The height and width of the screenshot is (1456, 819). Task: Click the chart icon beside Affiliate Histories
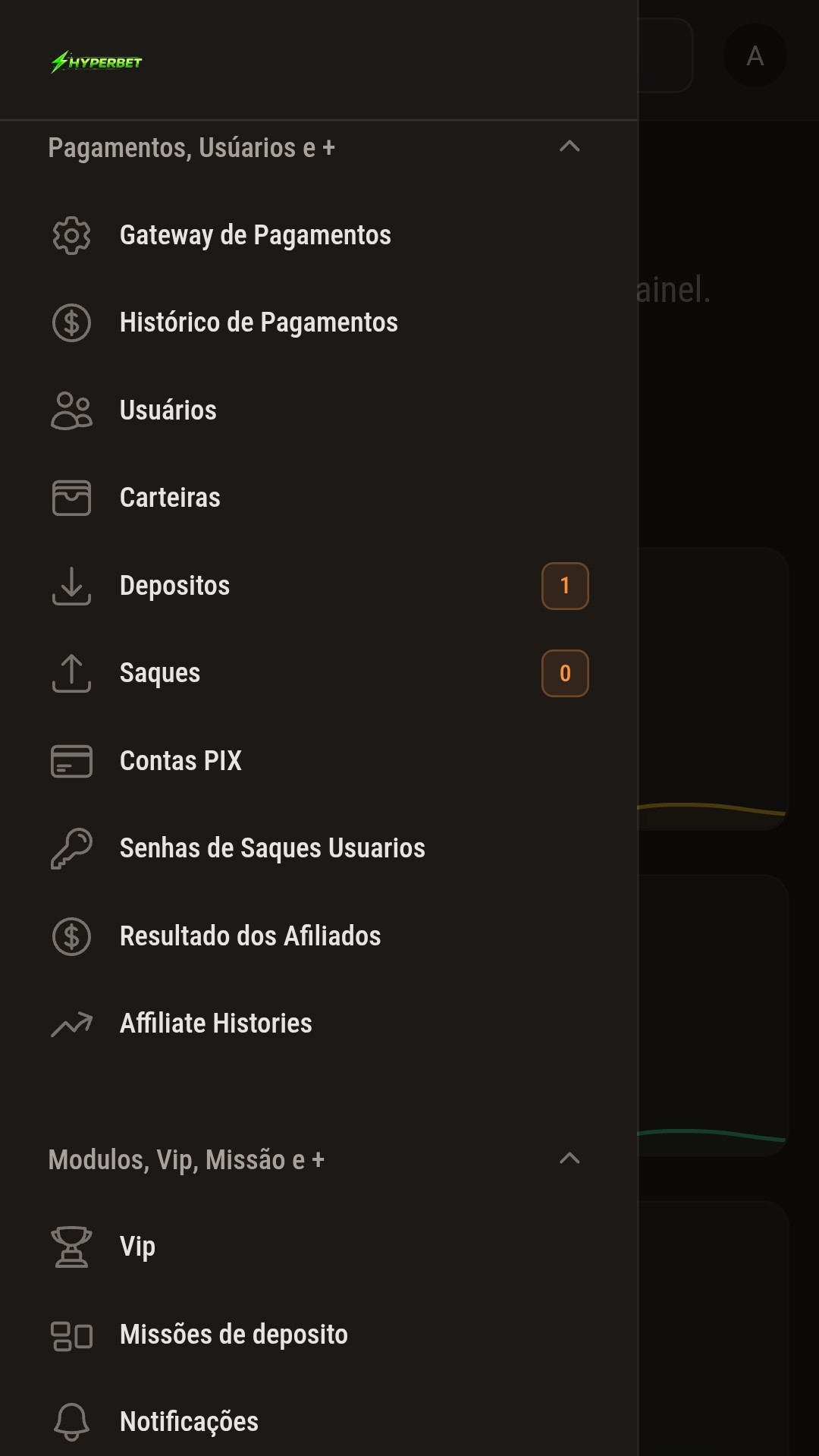click(72, 1023)
